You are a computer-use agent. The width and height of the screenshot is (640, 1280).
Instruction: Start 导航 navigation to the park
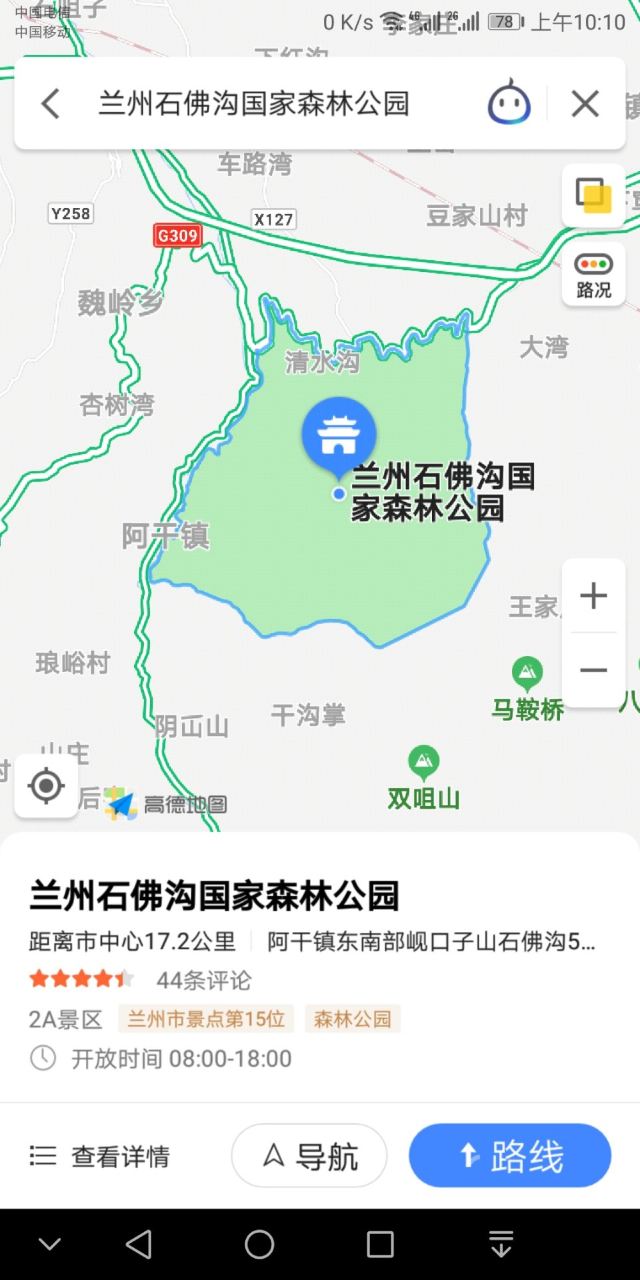pos(309,1156)
